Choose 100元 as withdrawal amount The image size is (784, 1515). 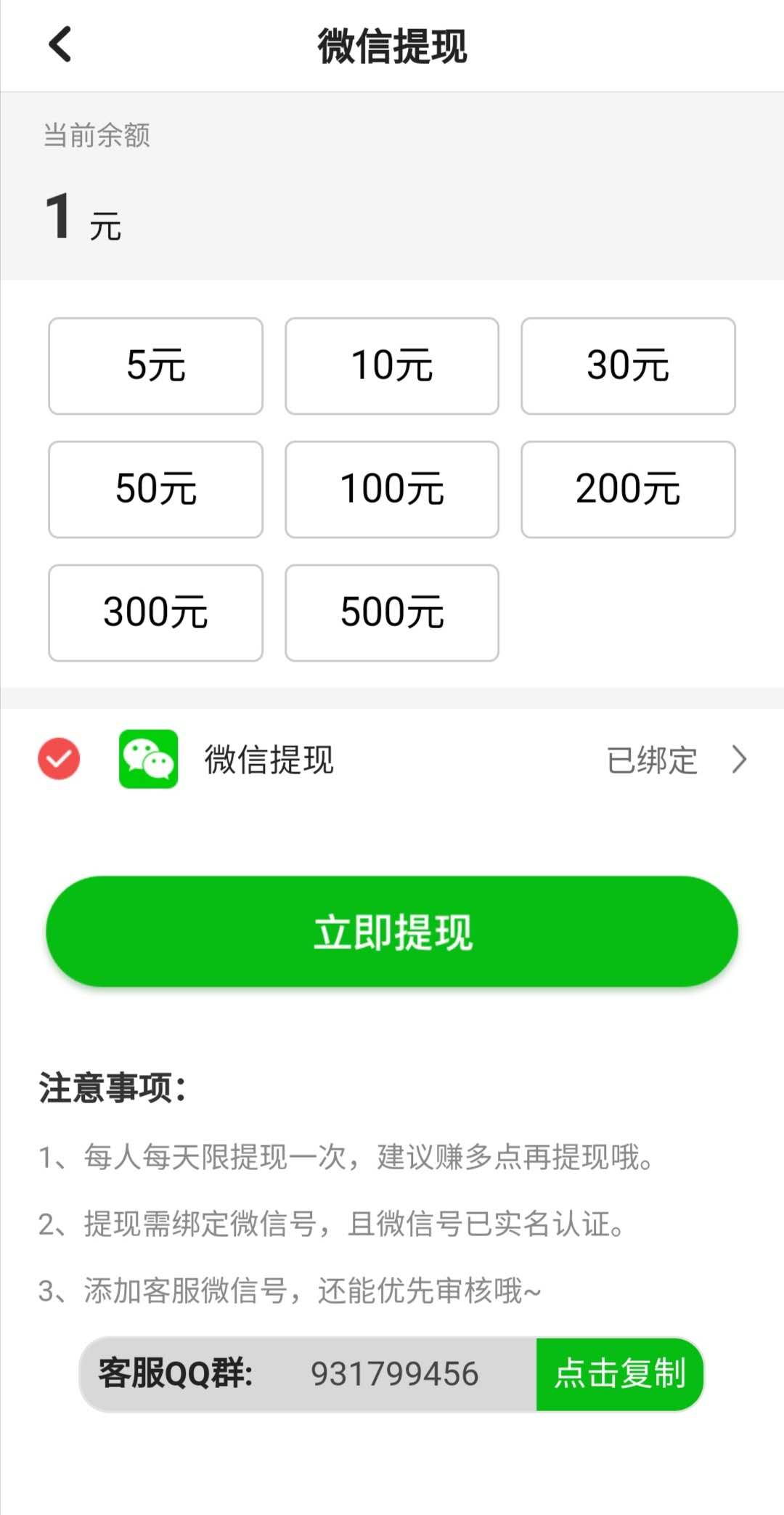point(392,490)
